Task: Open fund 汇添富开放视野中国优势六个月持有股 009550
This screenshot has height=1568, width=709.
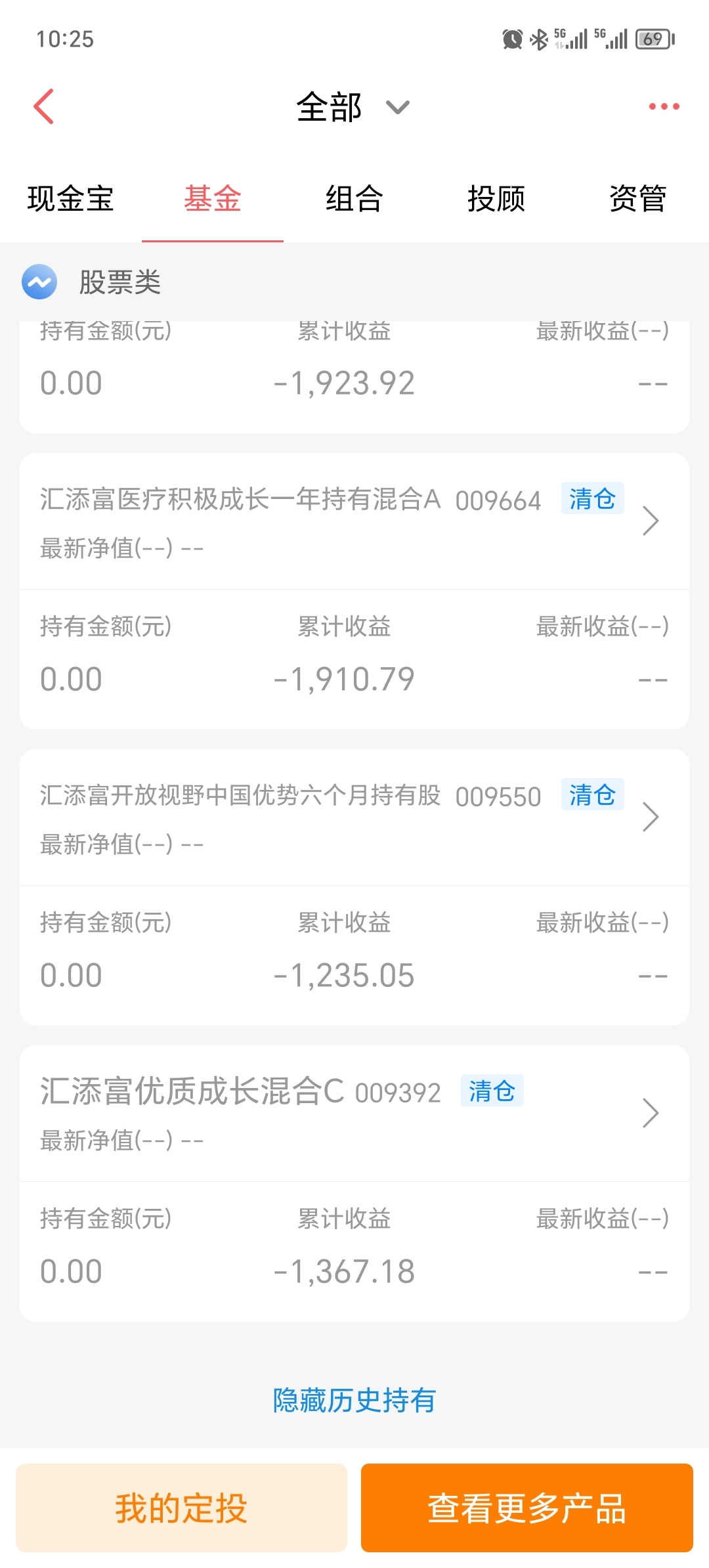Action: click(354, 817)
